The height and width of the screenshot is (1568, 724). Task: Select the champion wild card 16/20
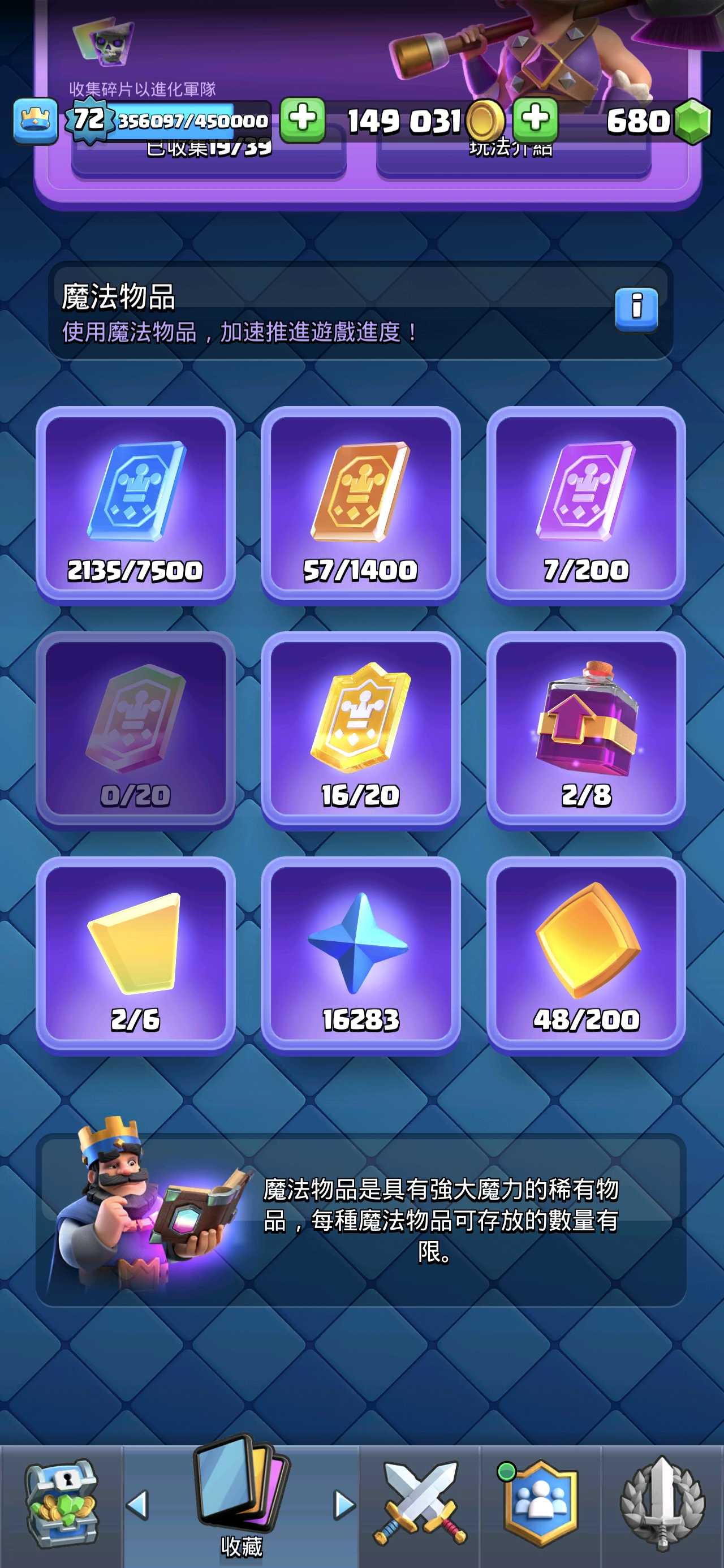coord(360,729)
